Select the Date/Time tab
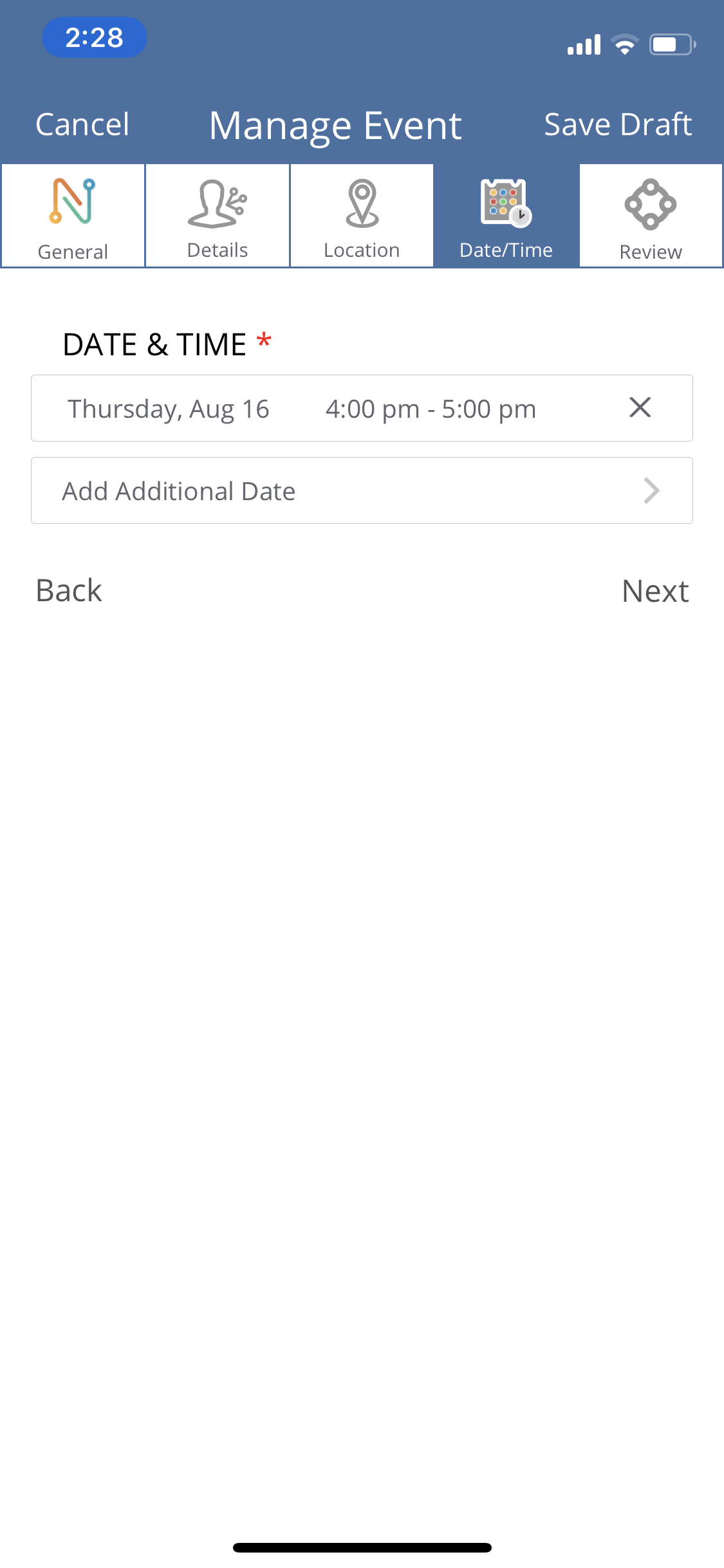The height and width of the screenshot is (1568, 724). click(x=506, y=216)
